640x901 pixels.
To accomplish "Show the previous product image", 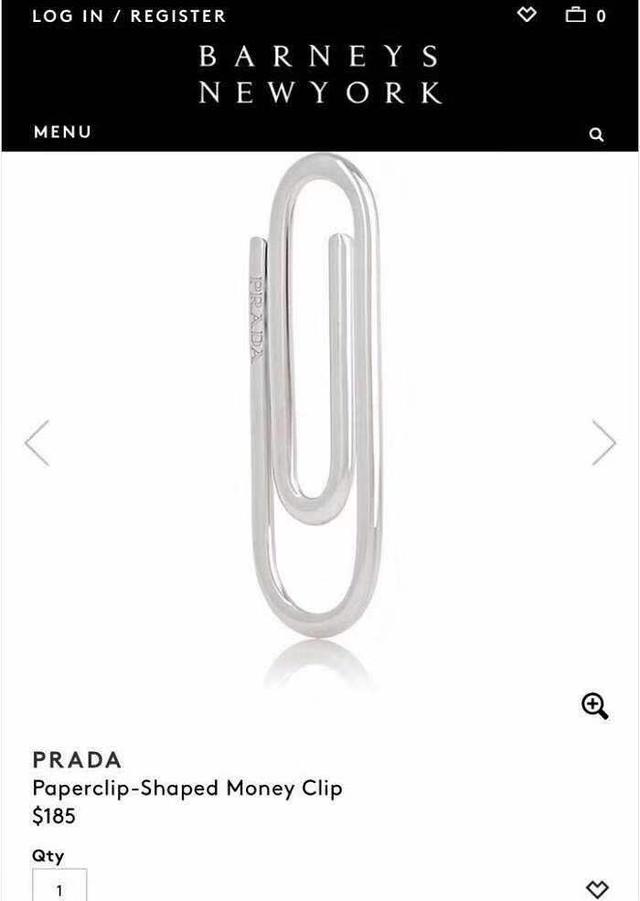I will (x=37, y=442).
